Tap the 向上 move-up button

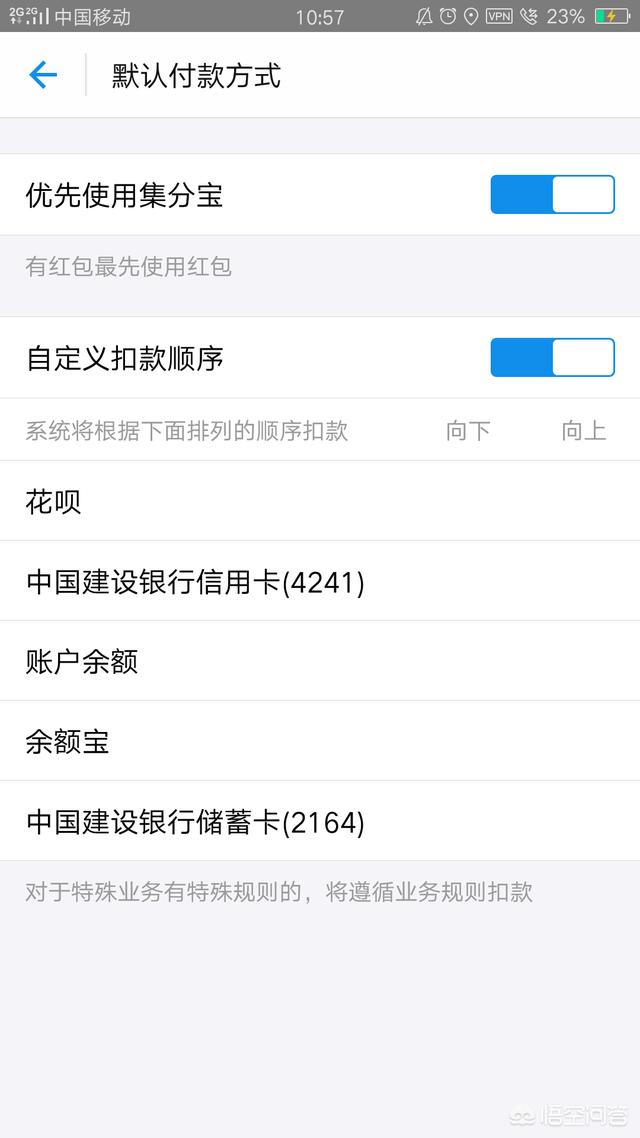tap(583, 430)
